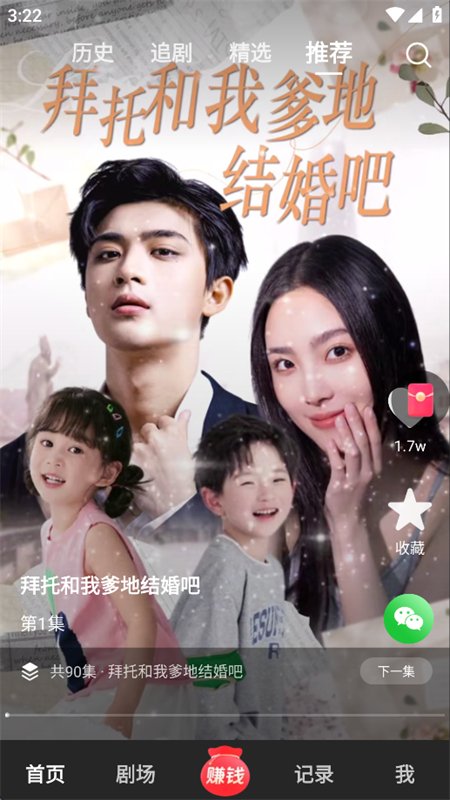Share via the WeChat icon
This screenshot has height=800, width=450.
coord(409,618)
